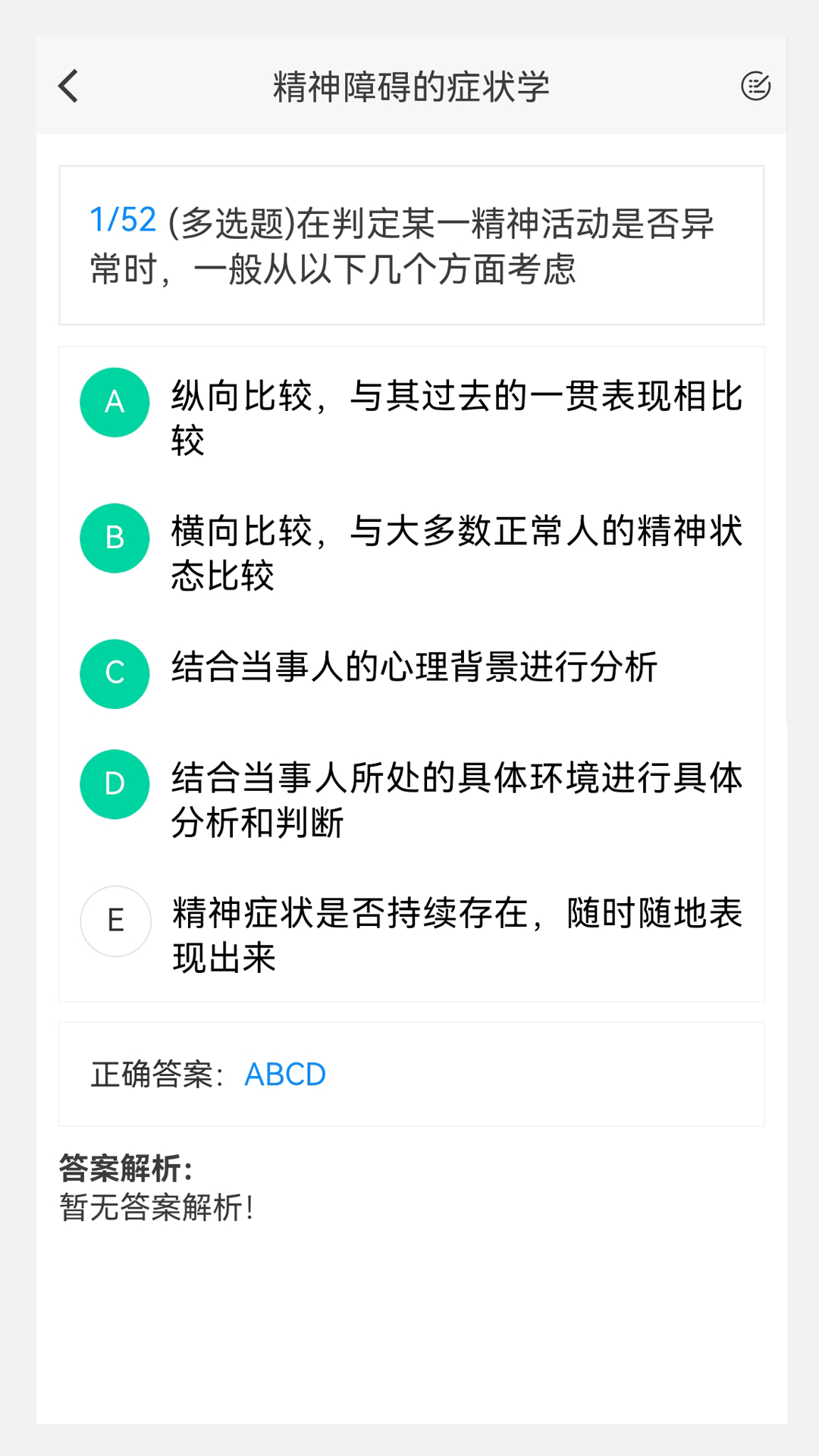Select the 精神障碍的症状学 title bar
Image resolution: width=819 pixels, height=1456 pixels.
click(409, 86)
